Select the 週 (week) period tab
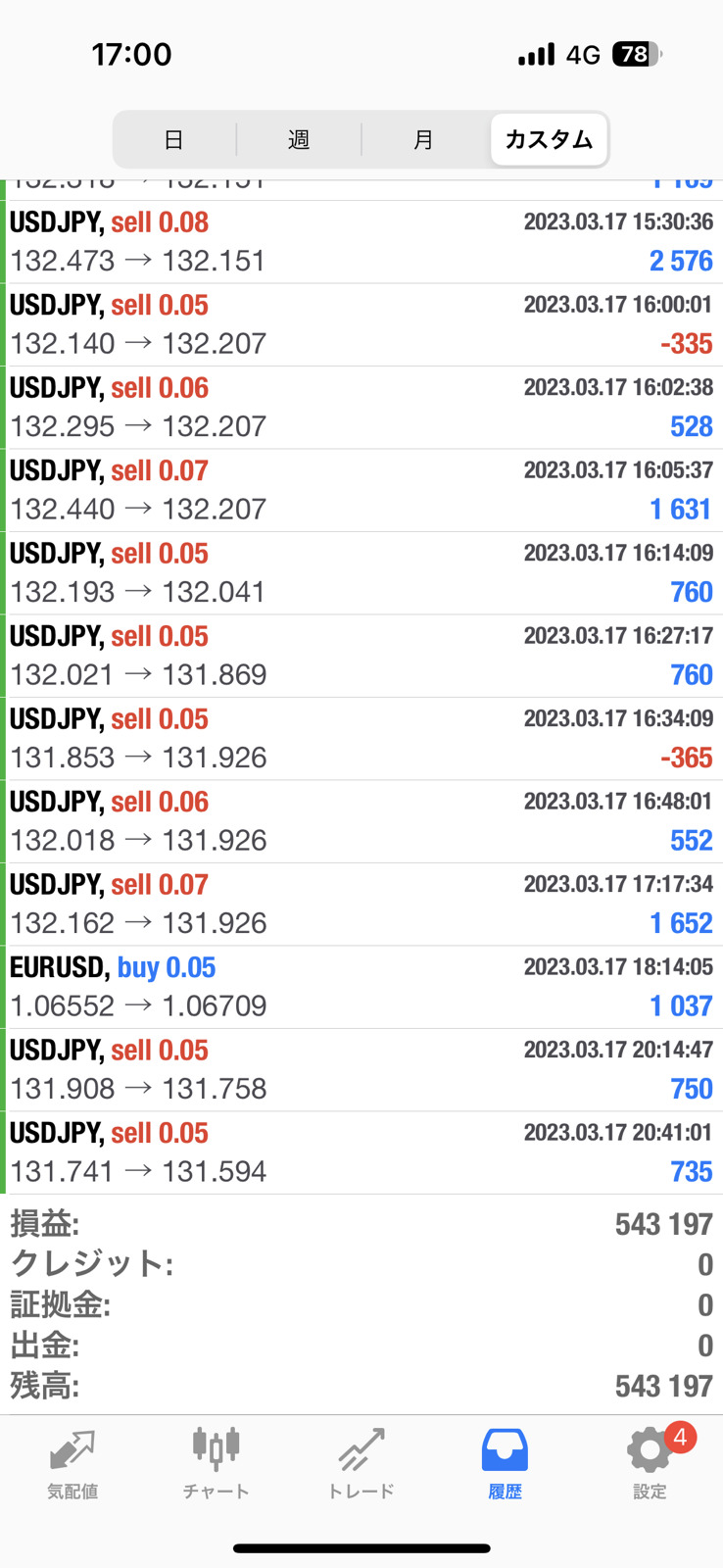The width and height of the screenshot is (723, 1568). (x=299, y=139)
